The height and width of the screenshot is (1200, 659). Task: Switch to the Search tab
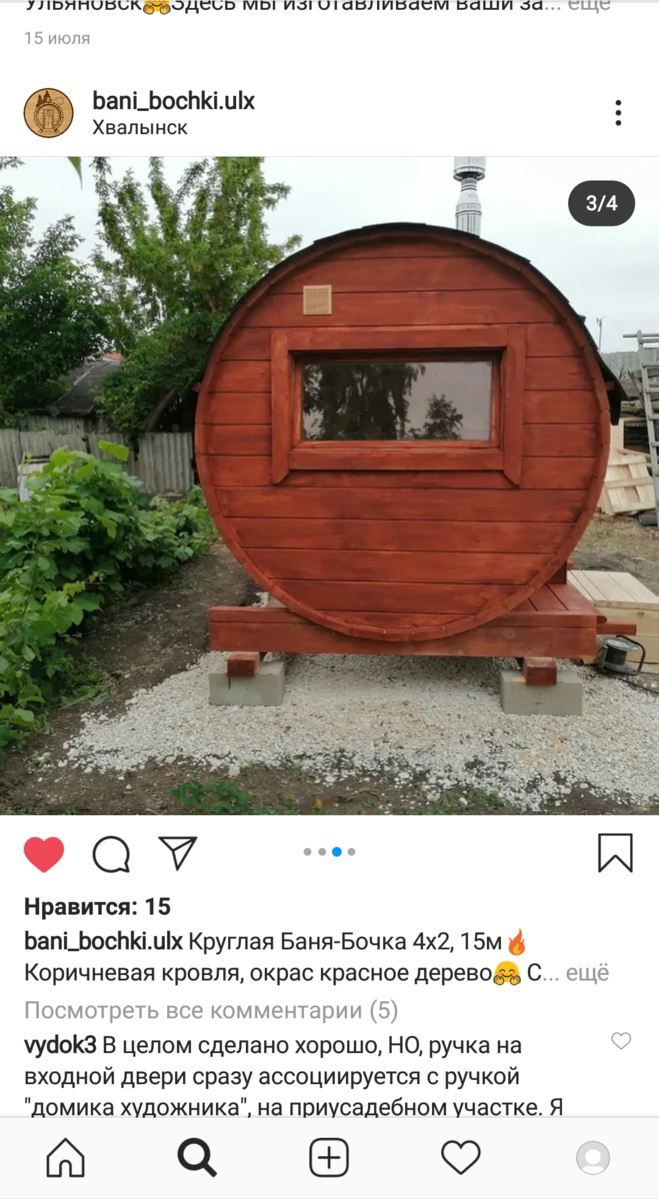click(x=197, y=1158)
